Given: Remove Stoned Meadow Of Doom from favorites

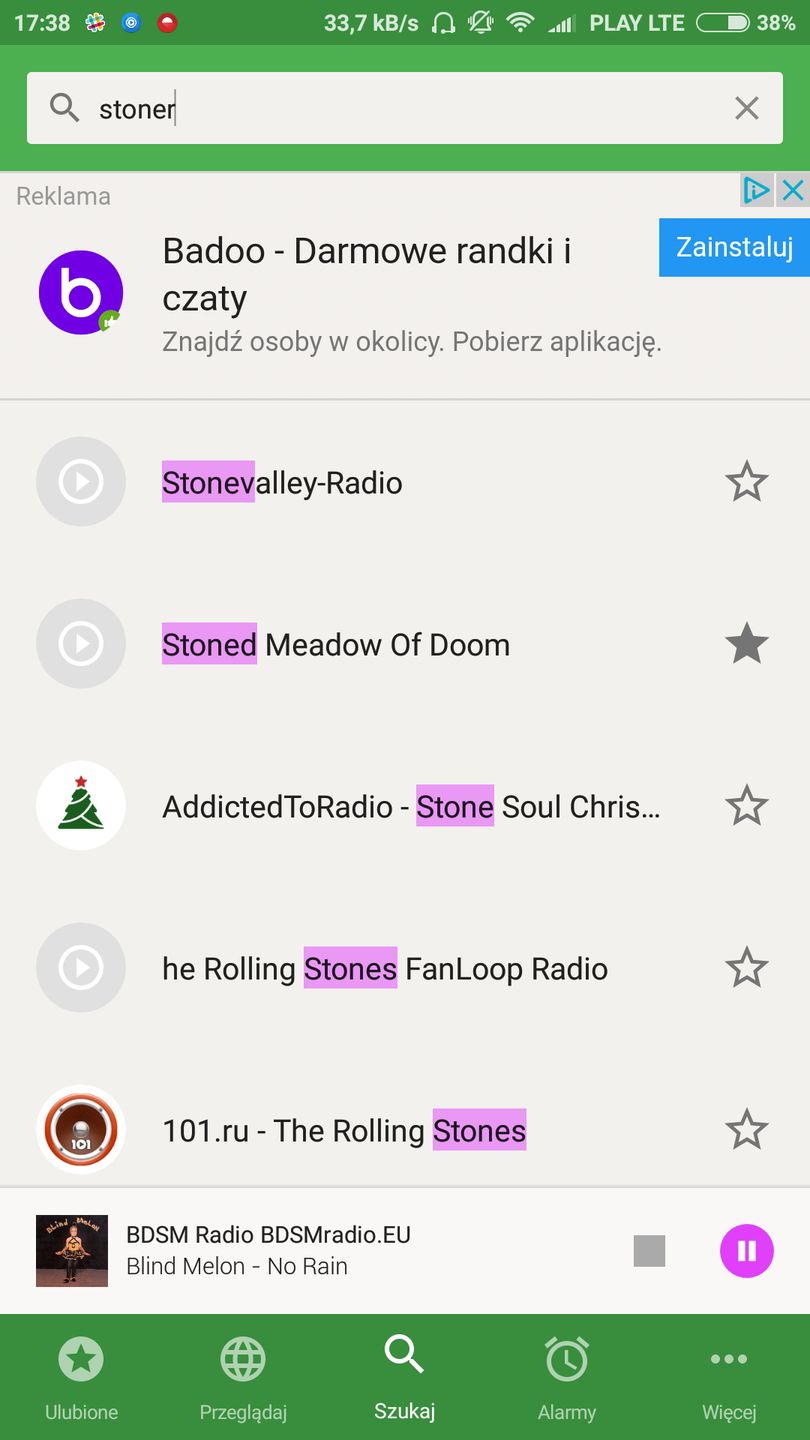Looking at the screenshot, I should (746, 645).
